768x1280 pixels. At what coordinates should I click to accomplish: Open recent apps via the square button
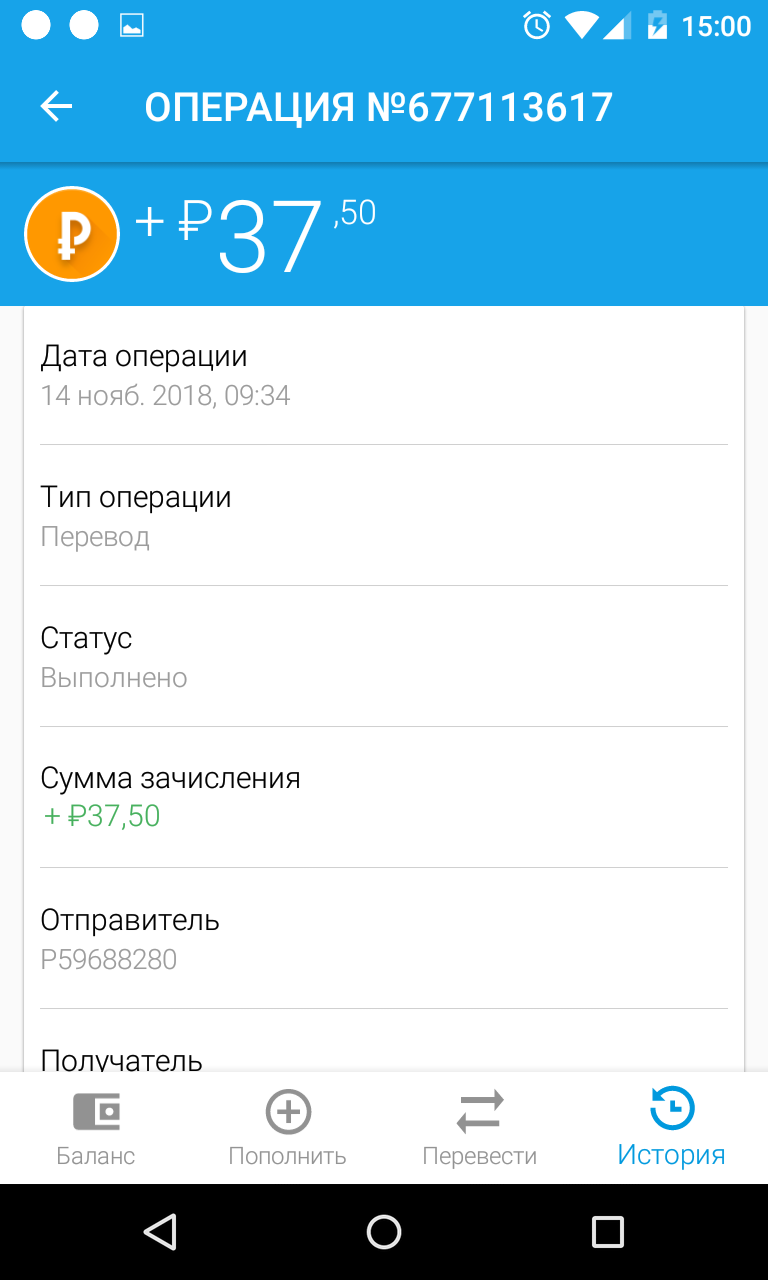pyautogui.click(x=608, y=1232)
